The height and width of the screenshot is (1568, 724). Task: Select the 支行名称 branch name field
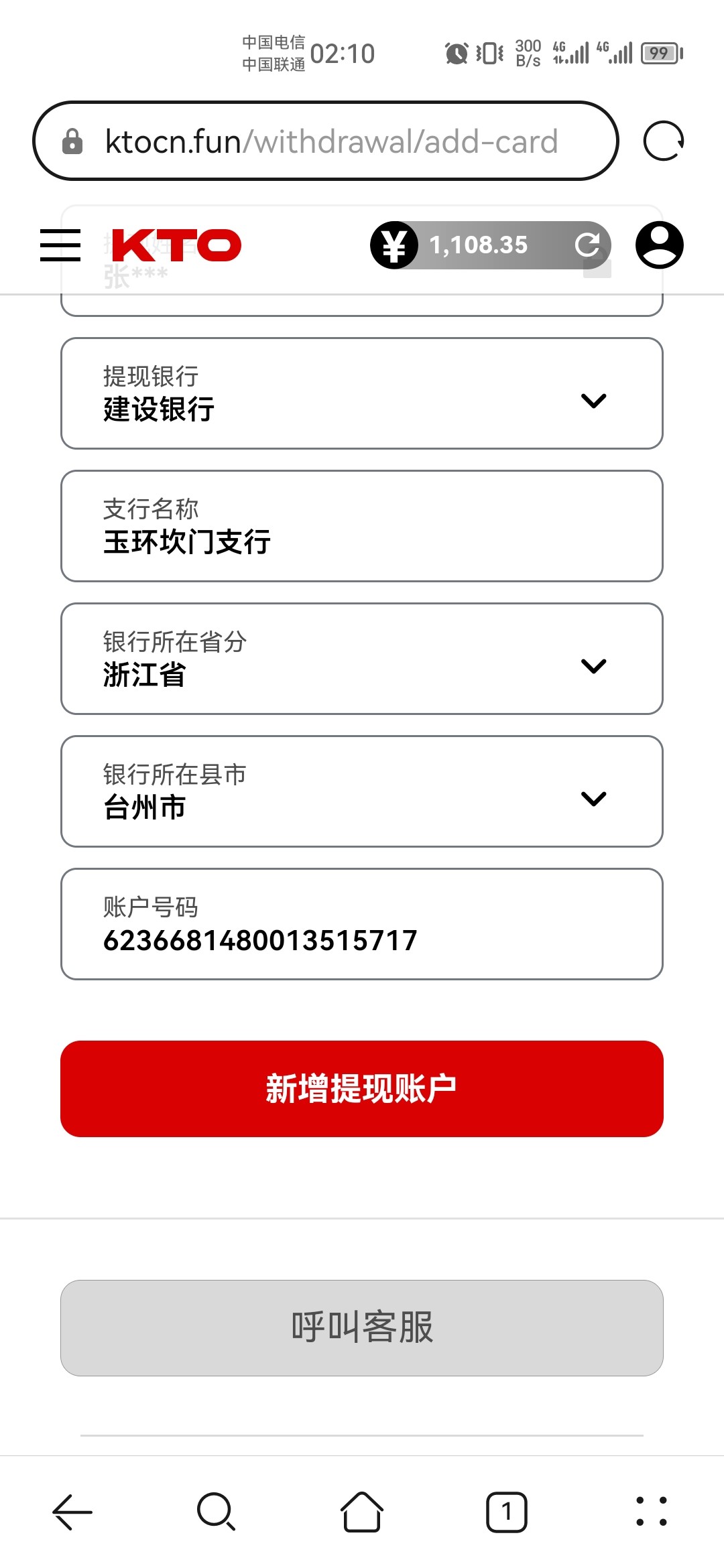point(362,526)
